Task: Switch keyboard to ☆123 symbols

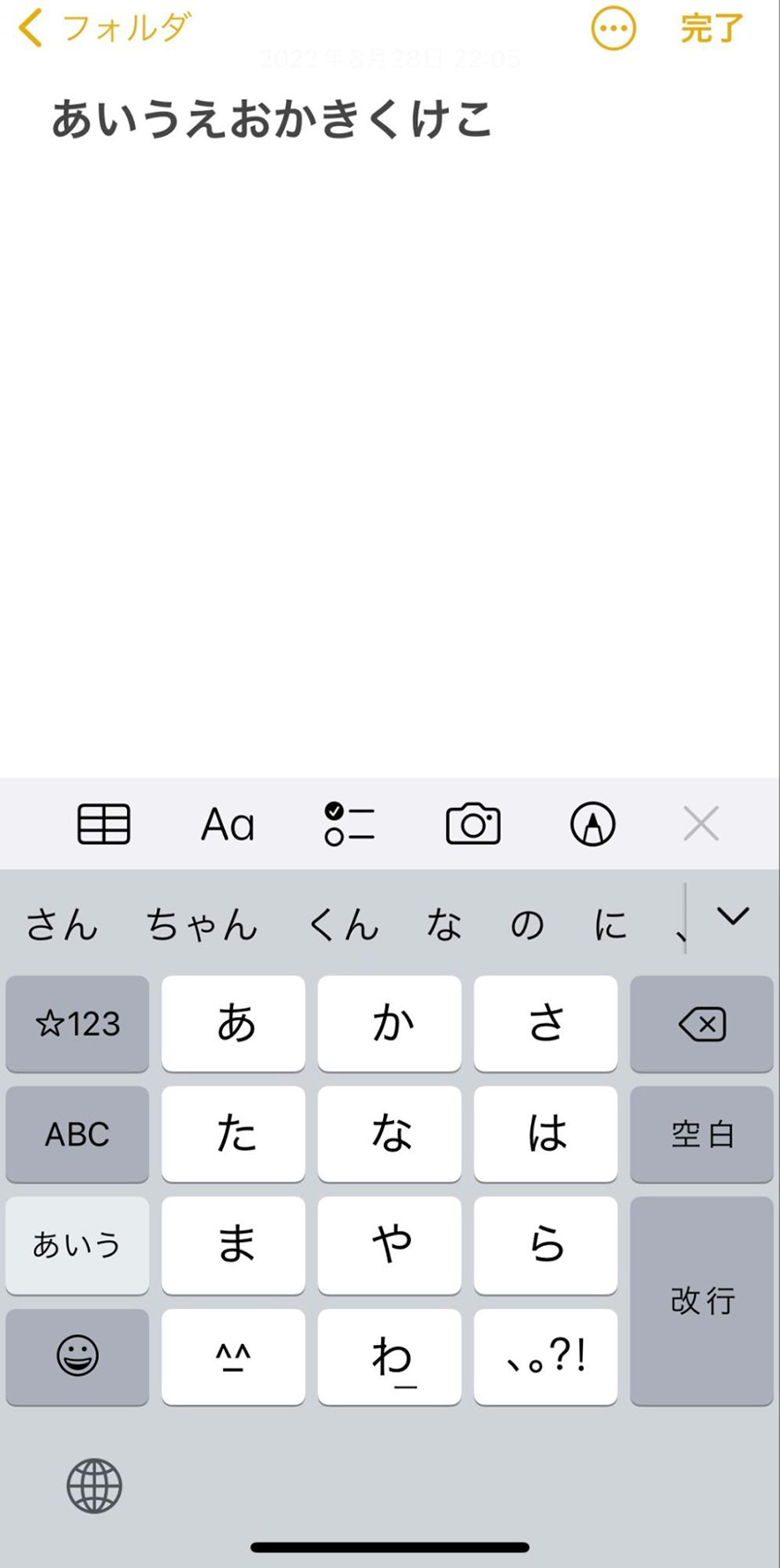Action: coord(78,1024)
